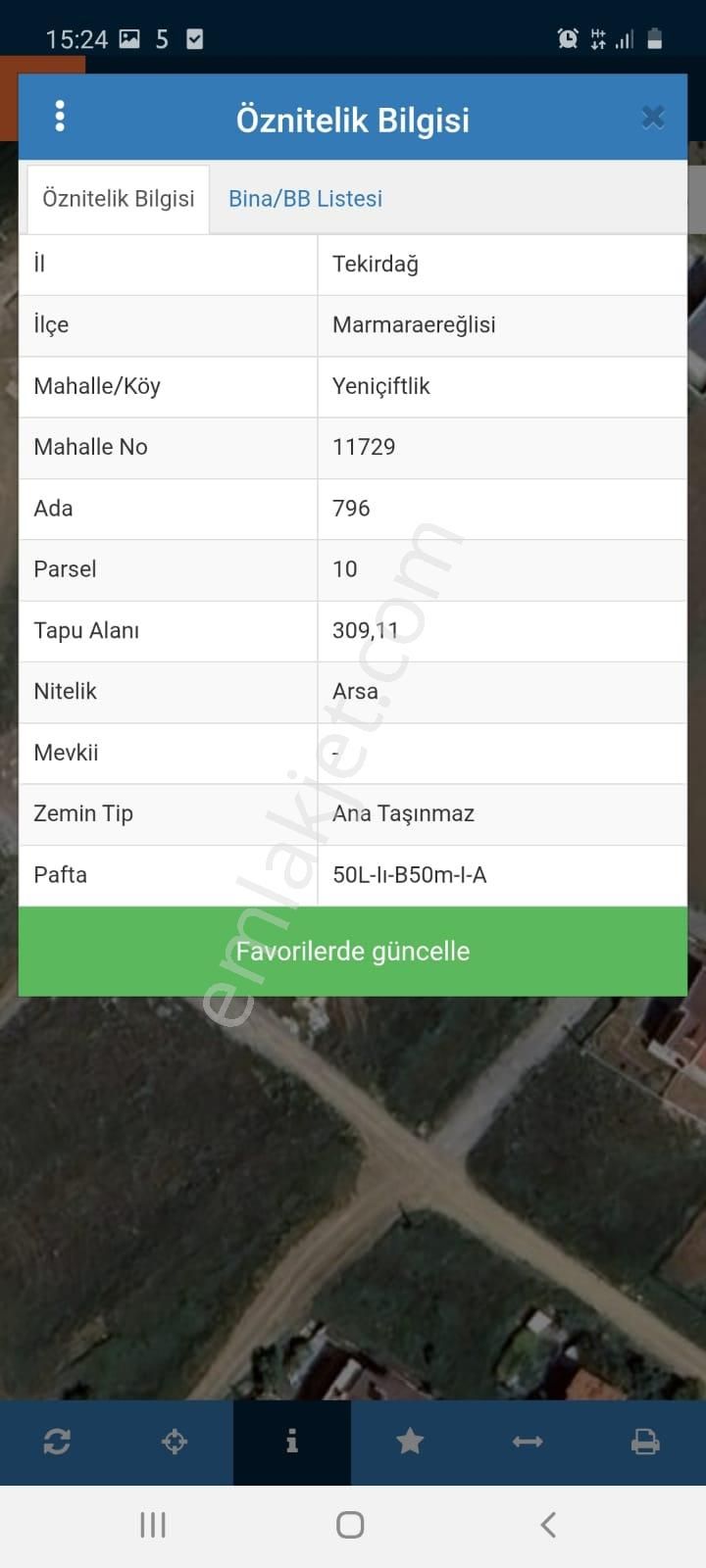Tap the horizontal double-arrow measure icon
Image resolution: width=706 pixels, height=1568 pixels.
click(x=528, y=1442)
